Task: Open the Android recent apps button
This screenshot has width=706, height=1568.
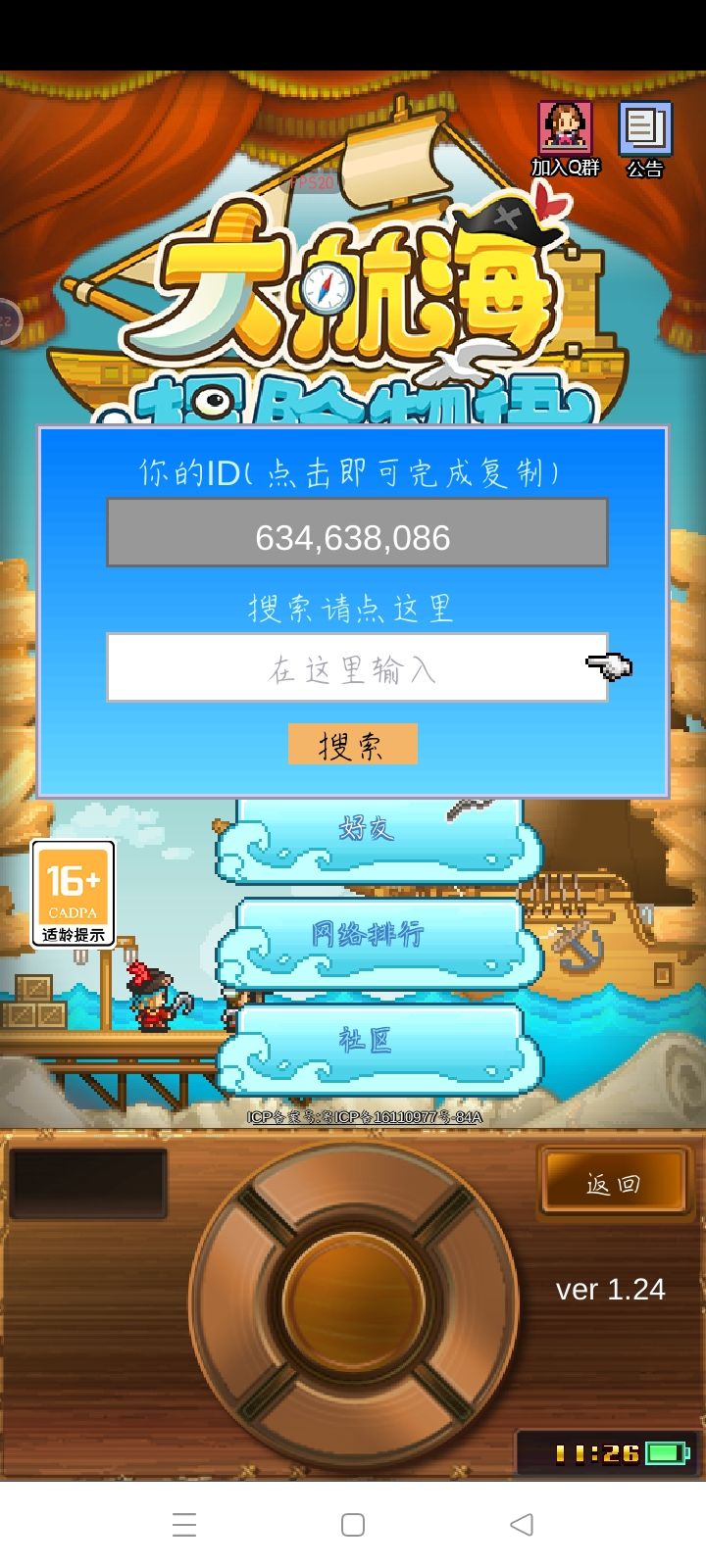Action: (x=183, y=1525)
